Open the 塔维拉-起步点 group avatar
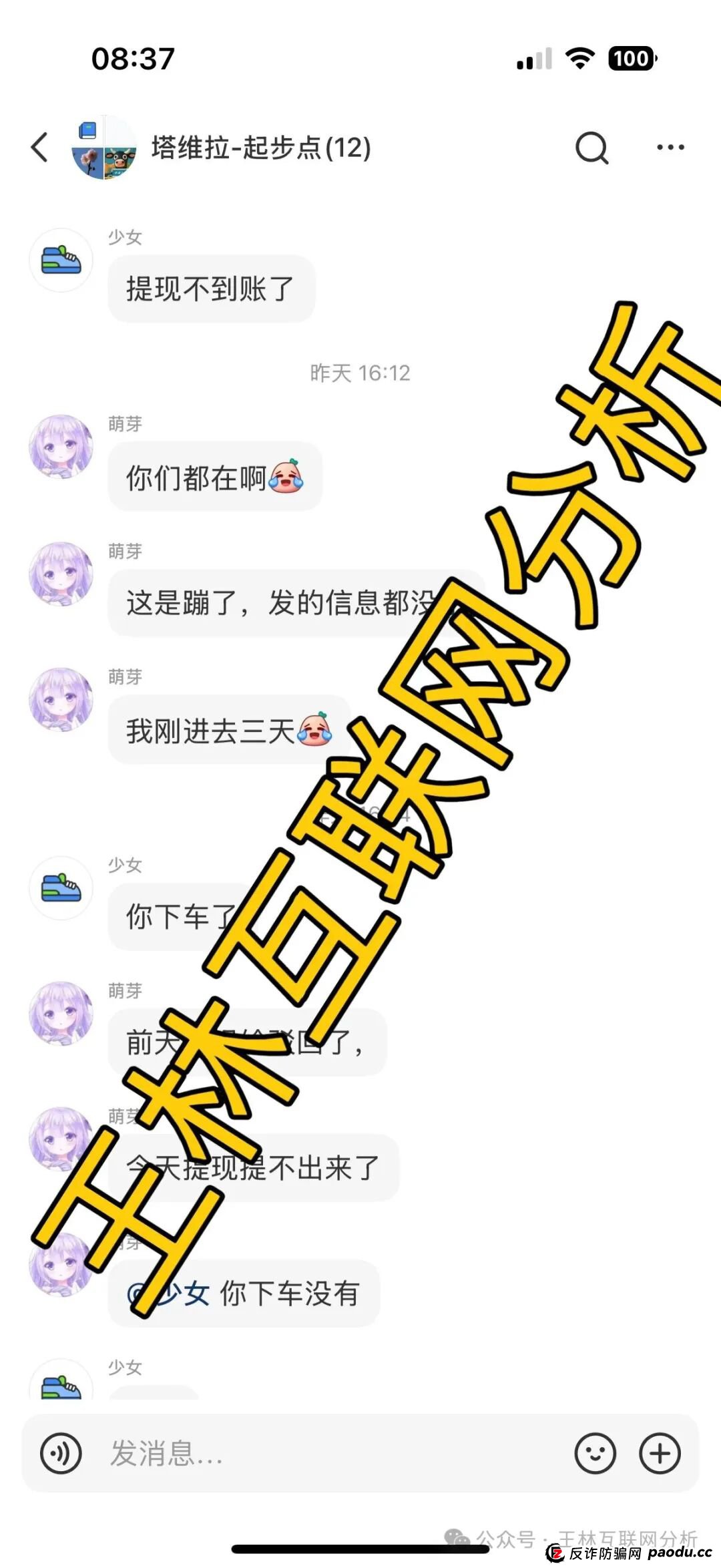 pyautogui.click(x=103, y=148)
